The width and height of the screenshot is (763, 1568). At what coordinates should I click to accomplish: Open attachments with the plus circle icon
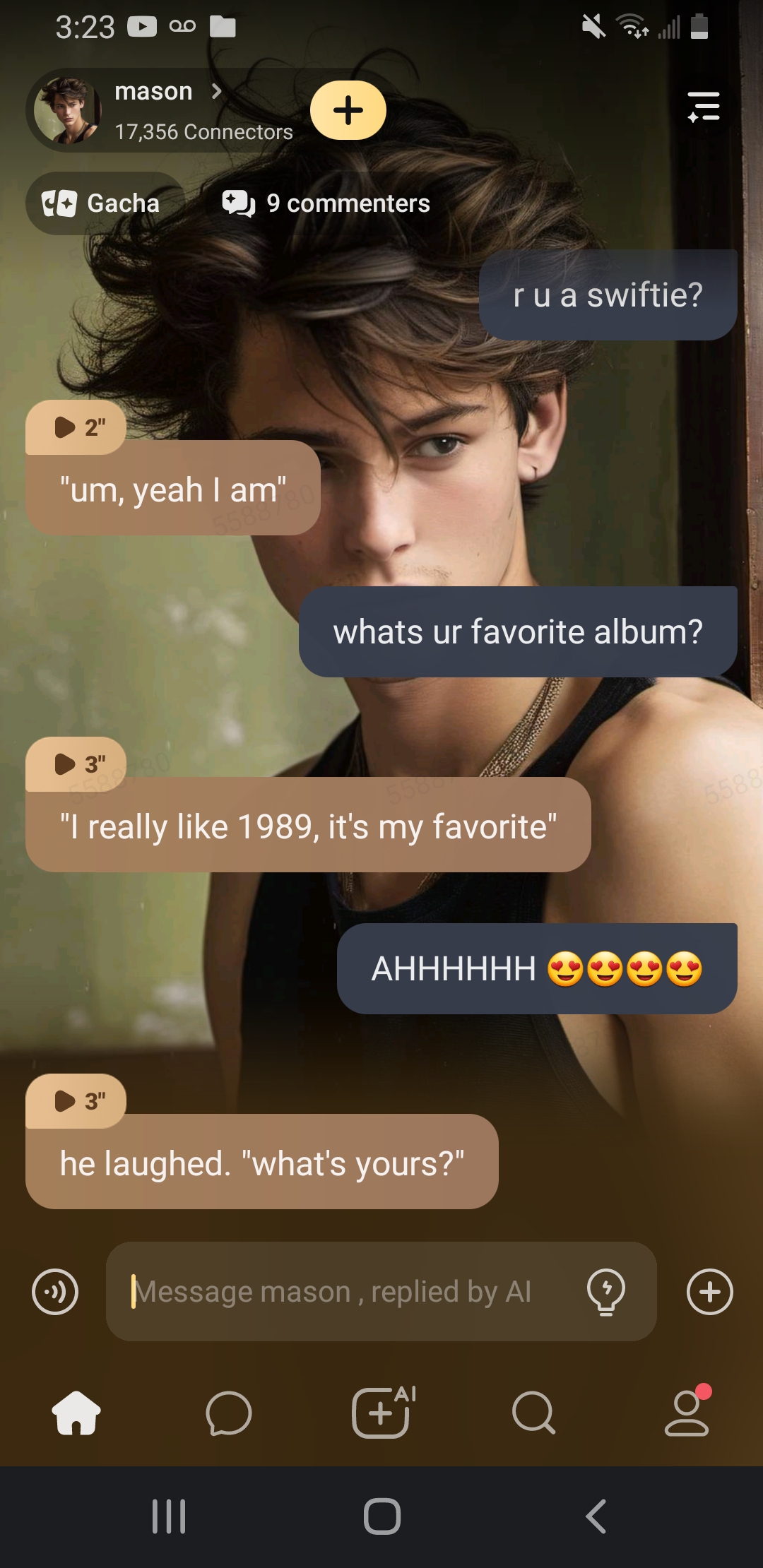pyautogui.click(x=709, y=1292)
